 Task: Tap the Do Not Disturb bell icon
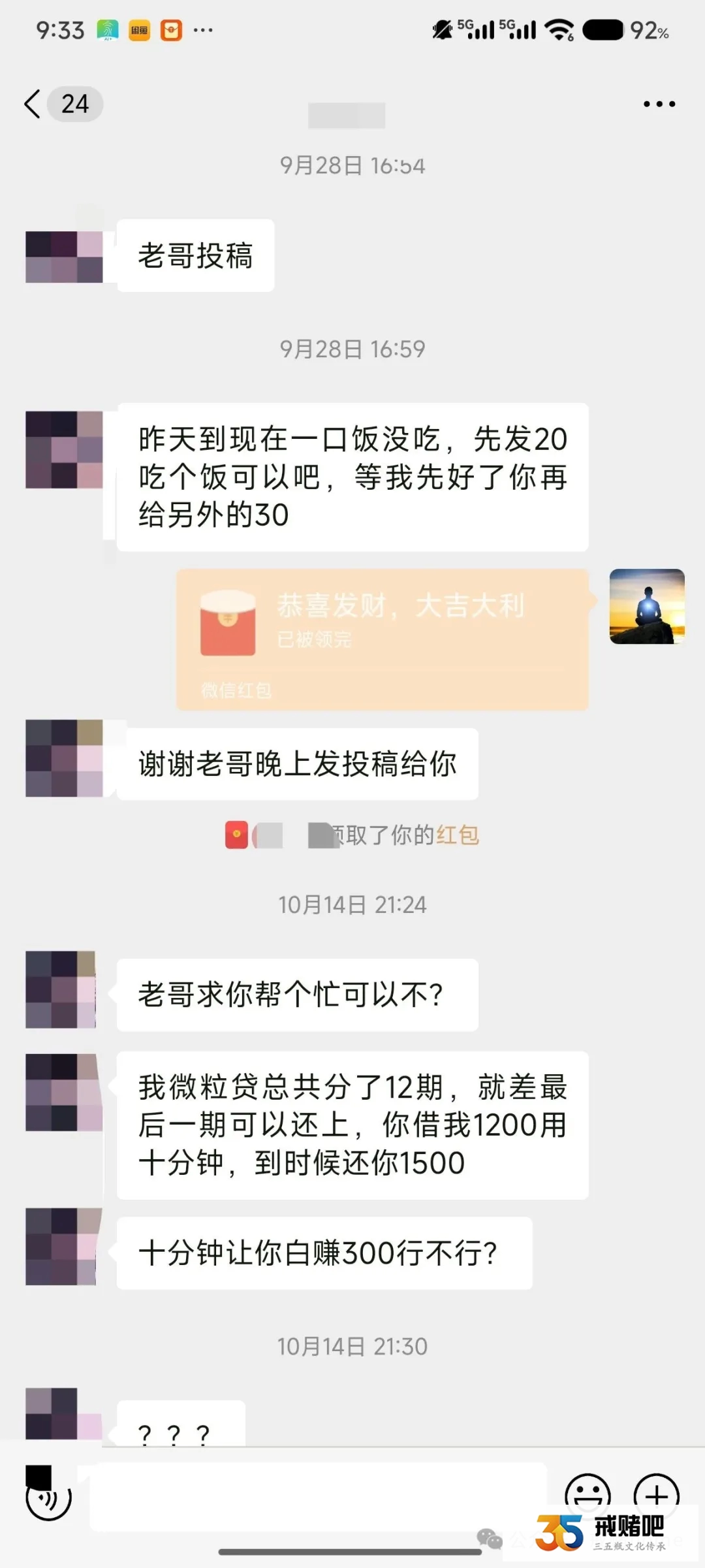(x=444, y=29)
